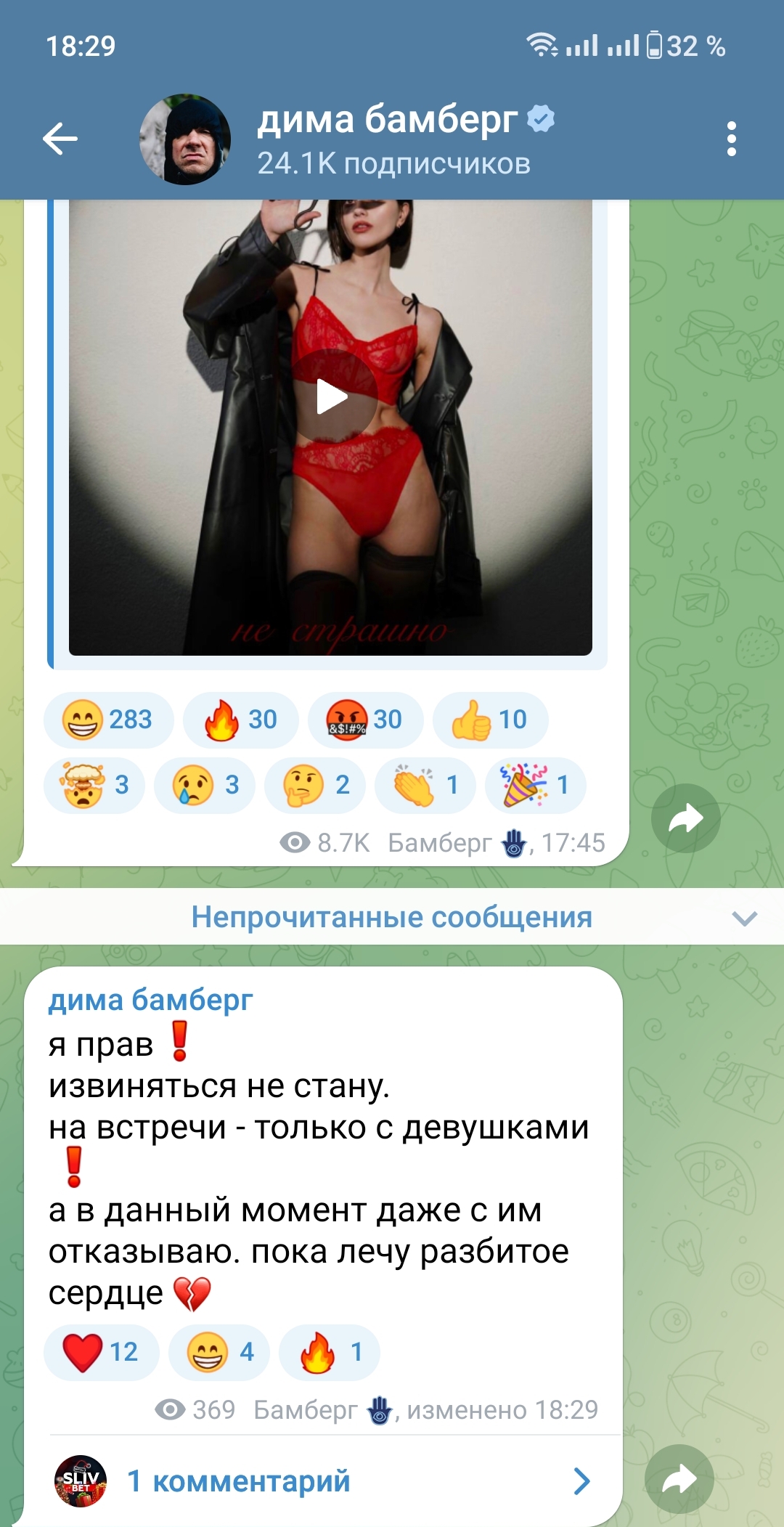Share the video post sent at 17:45
This screenshot has width=784, height=1527.
(x=685, y=818)
